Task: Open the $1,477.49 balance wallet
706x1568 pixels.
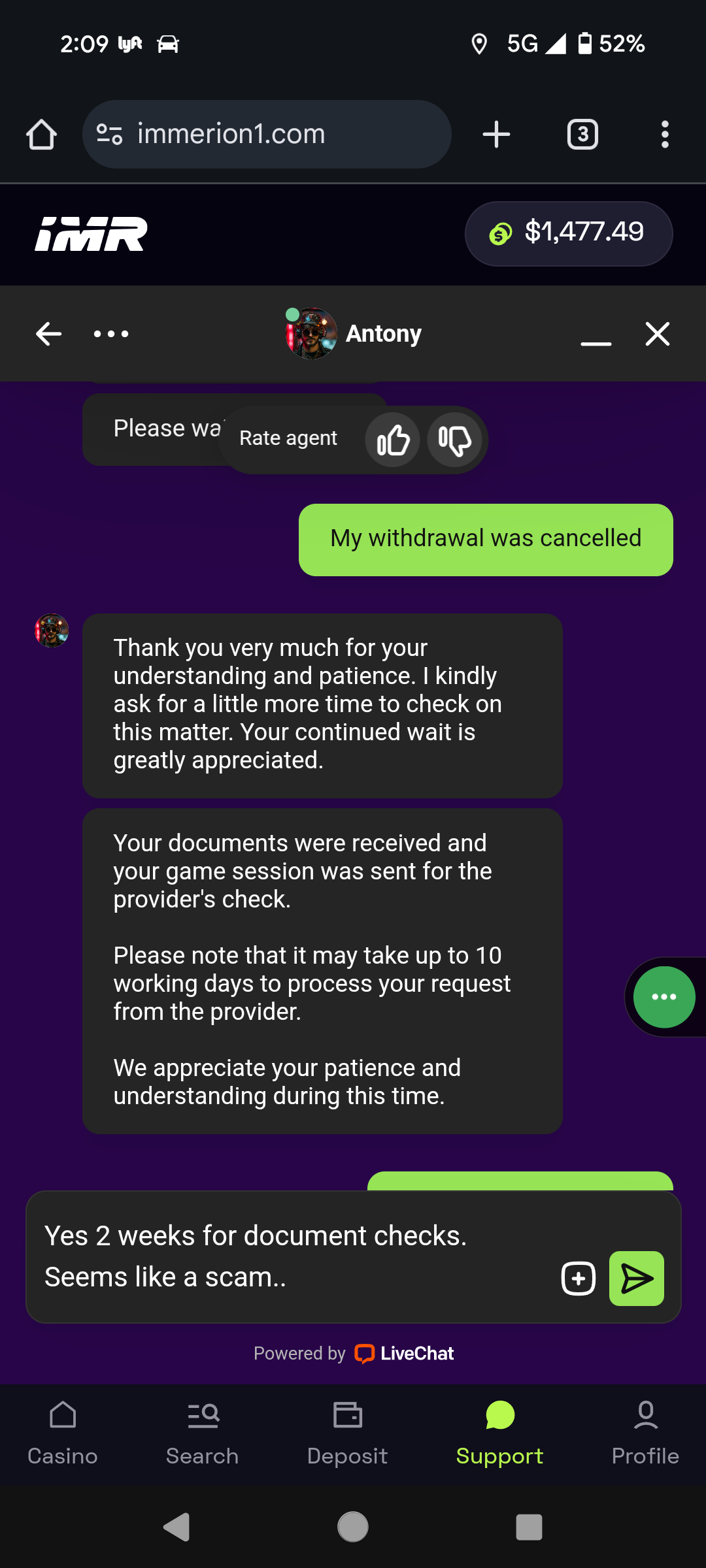Action: pos(569,233)
